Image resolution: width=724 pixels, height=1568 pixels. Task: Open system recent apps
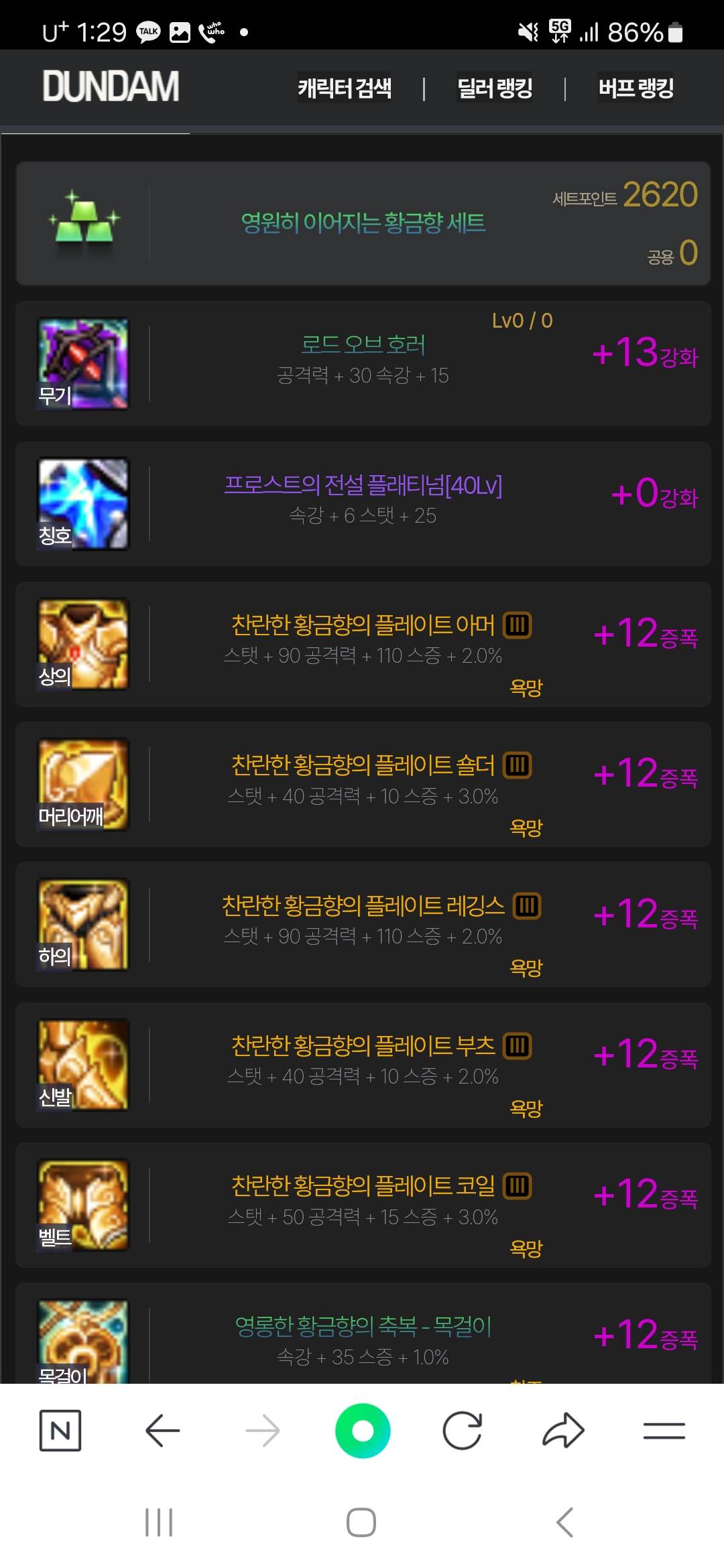159,1522
